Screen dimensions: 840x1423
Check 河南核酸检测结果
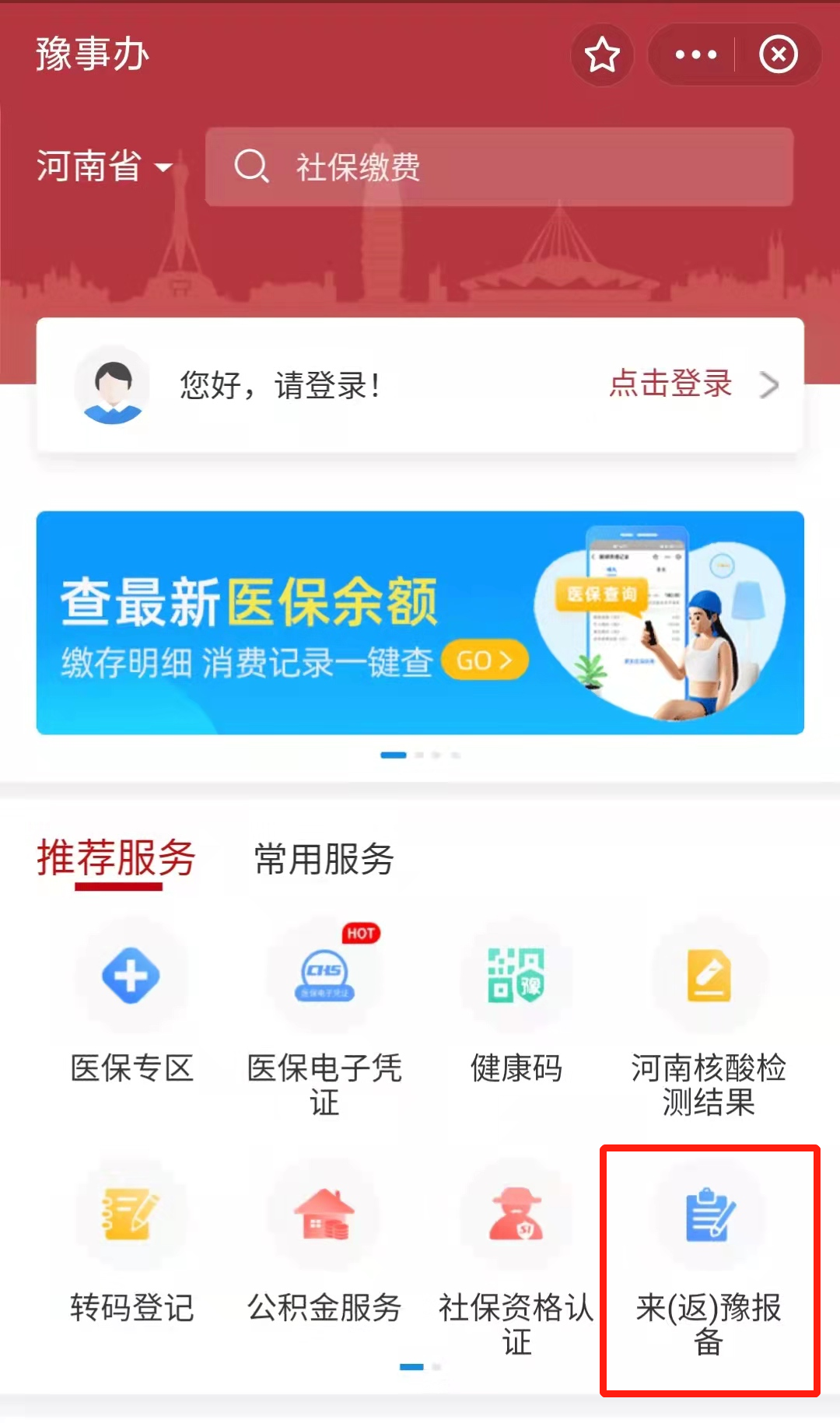coord(708,1011)
